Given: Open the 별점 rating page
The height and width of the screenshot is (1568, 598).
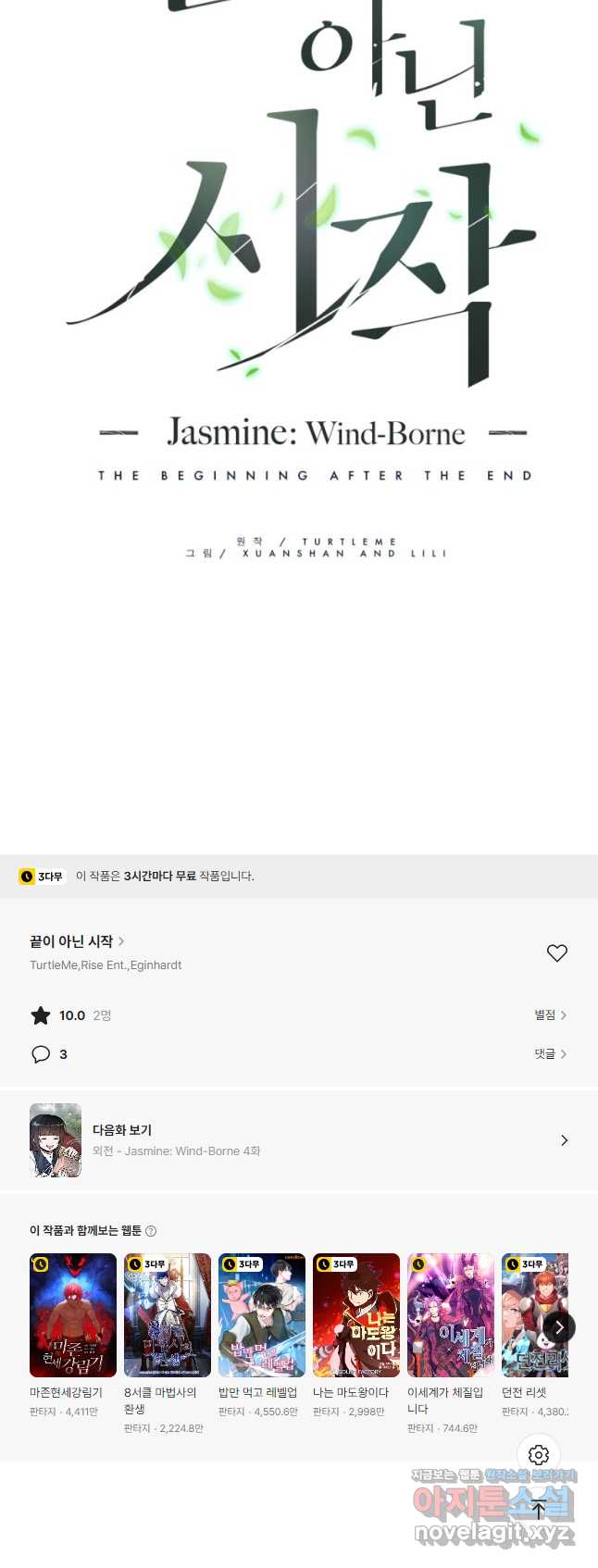Looking at the screenshot, I should point(550,1015).
